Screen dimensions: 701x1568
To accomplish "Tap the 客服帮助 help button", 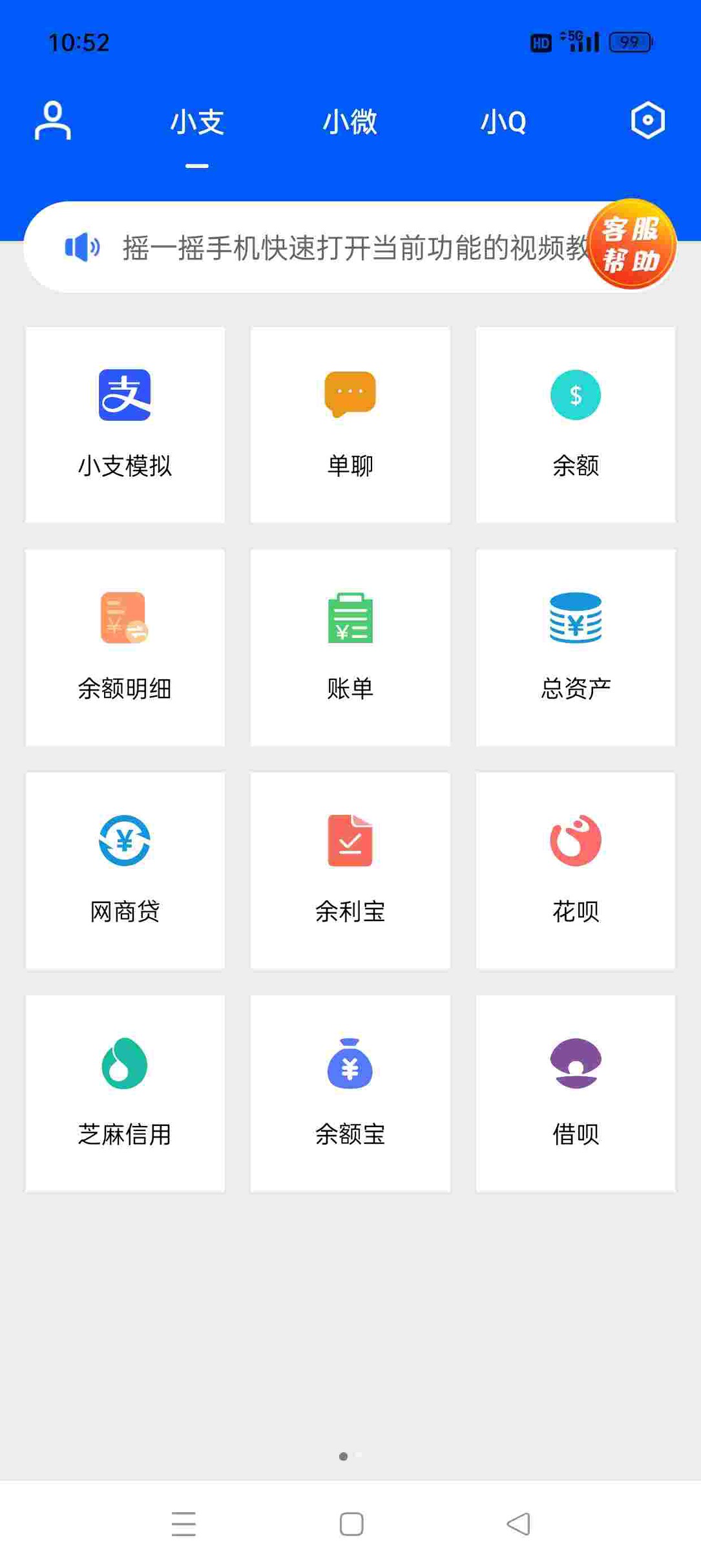I will (x=631, y=244).
